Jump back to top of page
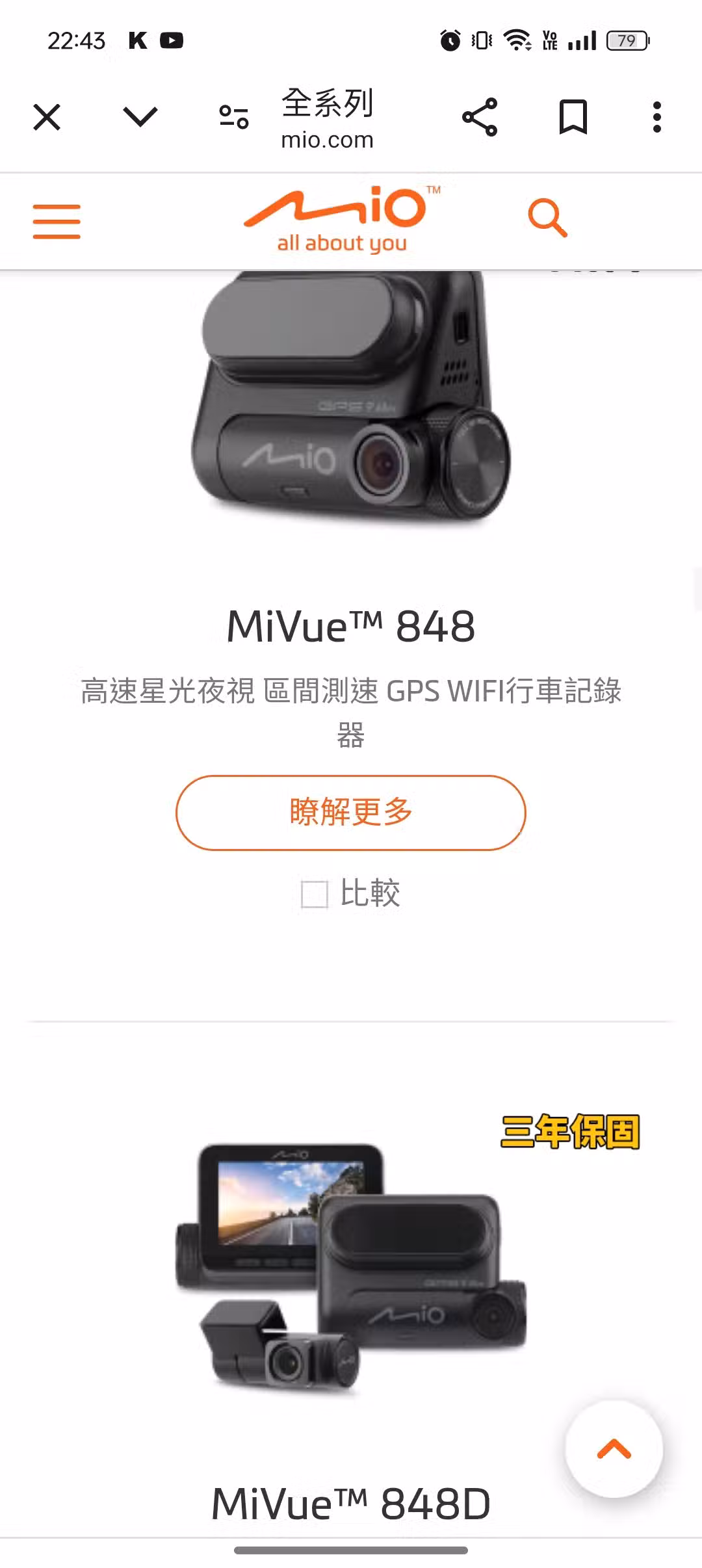Screen dimensions: 702x1568 pyautogui.click(x=614, y=1448)
